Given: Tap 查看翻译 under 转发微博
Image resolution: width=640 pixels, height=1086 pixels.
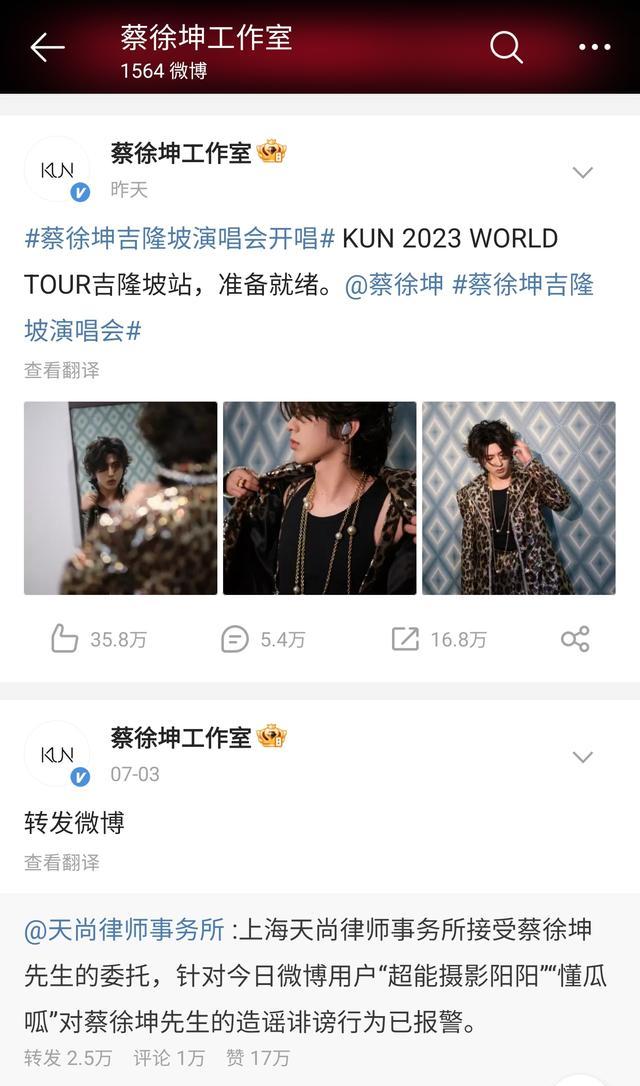Looking at the screenshot, I should pyautogui.click(x=62, y=862).
